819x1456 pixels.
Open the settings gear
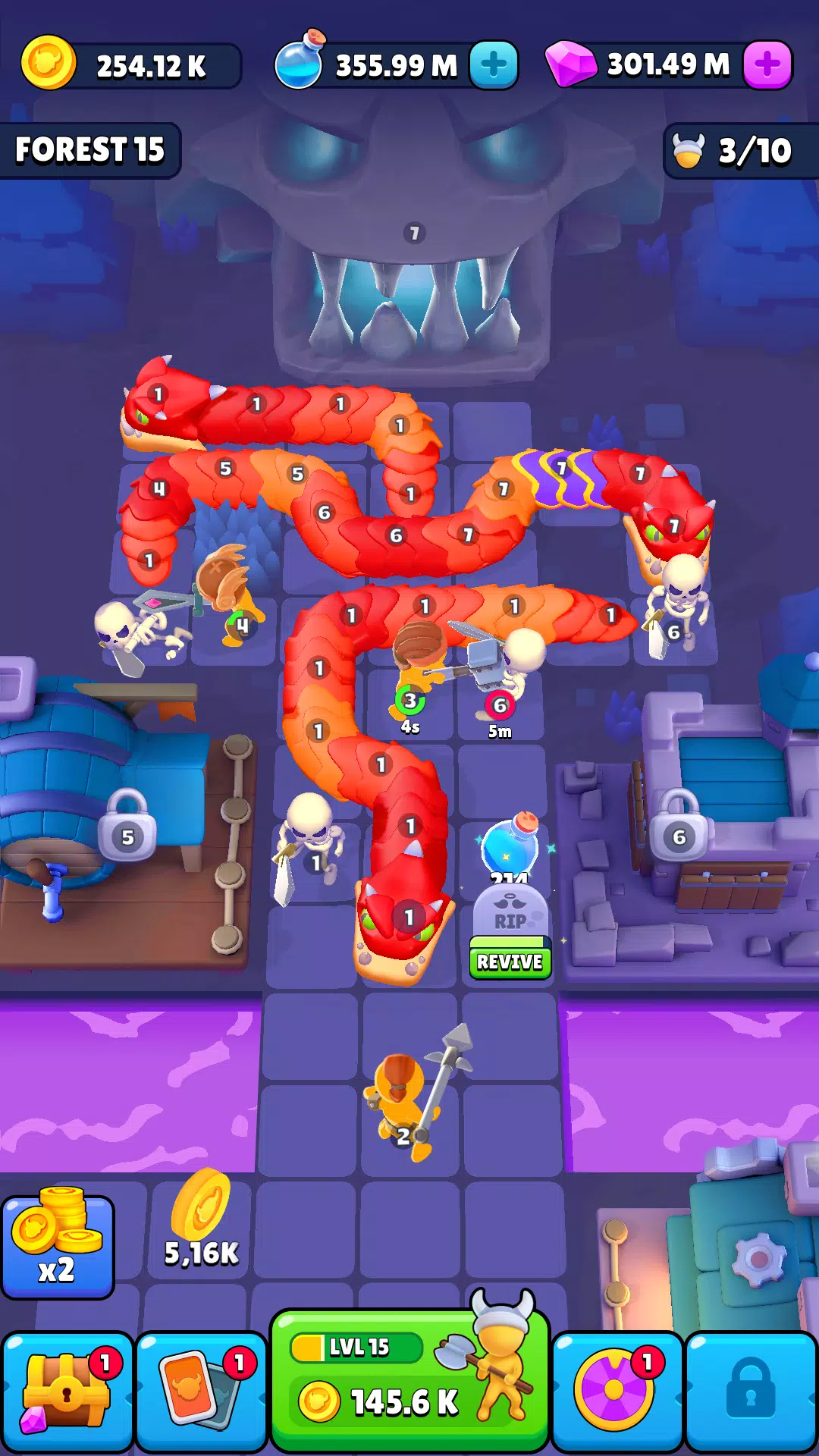758,1259
